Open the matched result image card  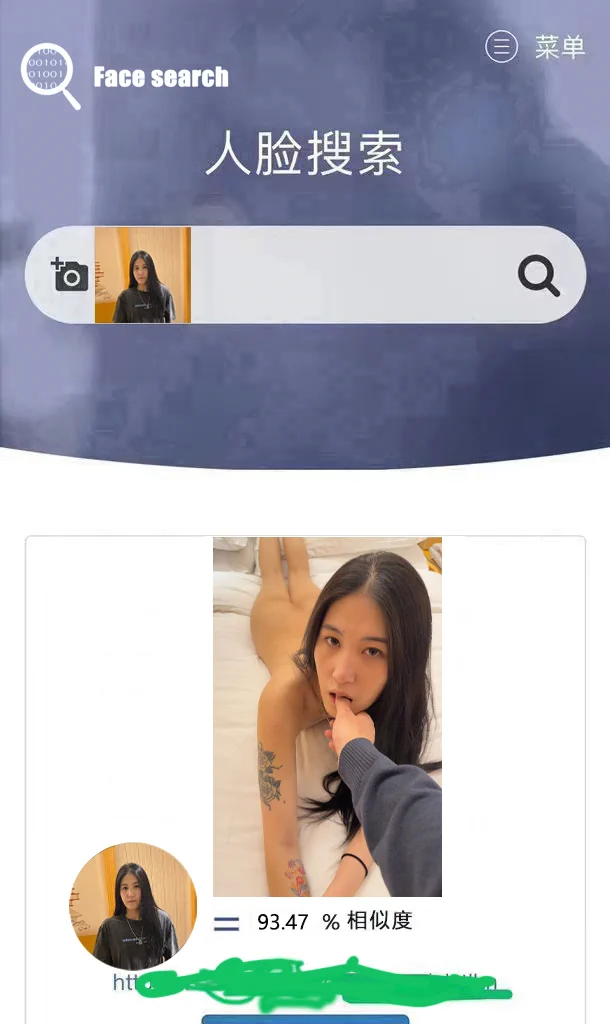click(327, 716)
